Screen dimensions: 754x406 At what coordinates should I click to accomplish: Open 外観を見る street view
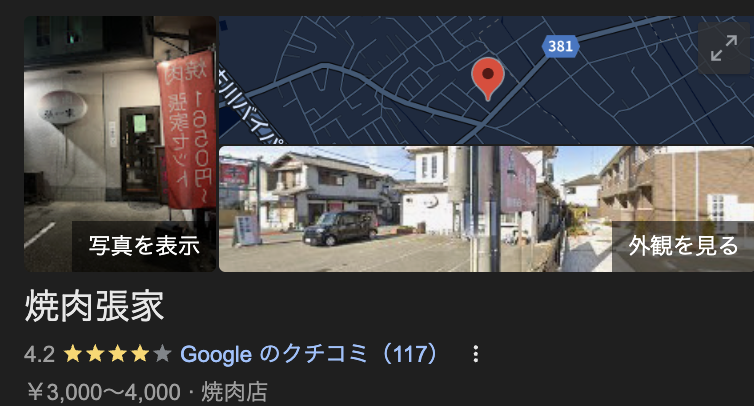684,245
